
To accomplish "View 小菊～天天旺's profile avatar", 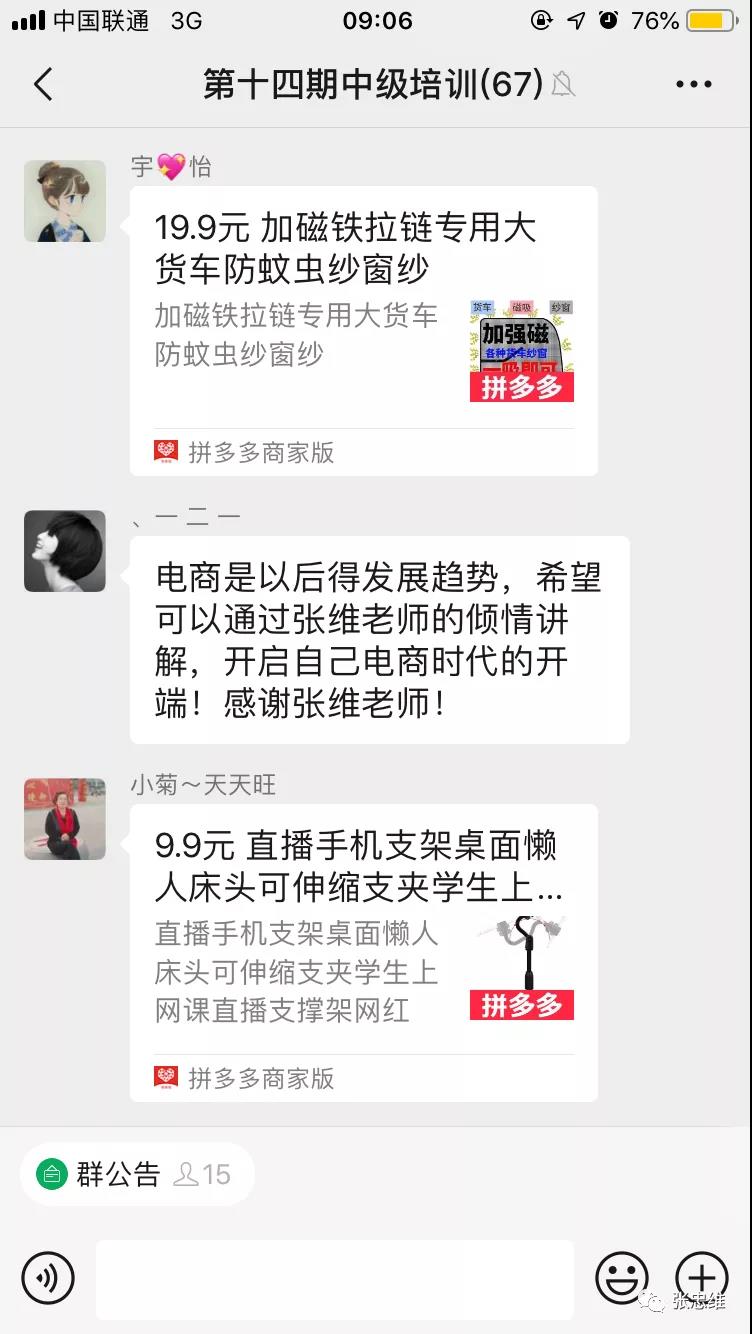I will click(x=65, y=819).
